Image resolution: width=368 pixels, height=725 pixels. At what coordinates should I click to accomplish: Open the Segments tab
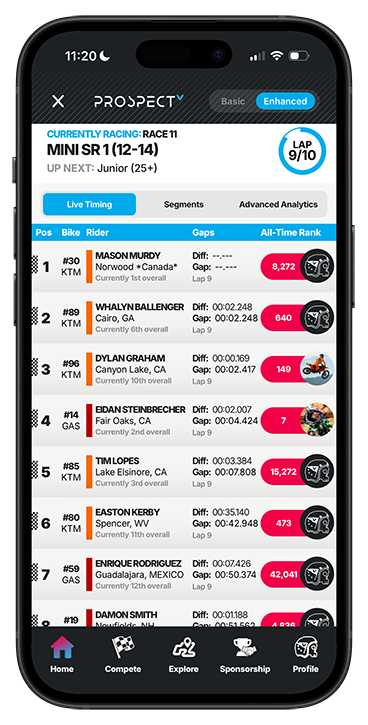pos(184,204)
